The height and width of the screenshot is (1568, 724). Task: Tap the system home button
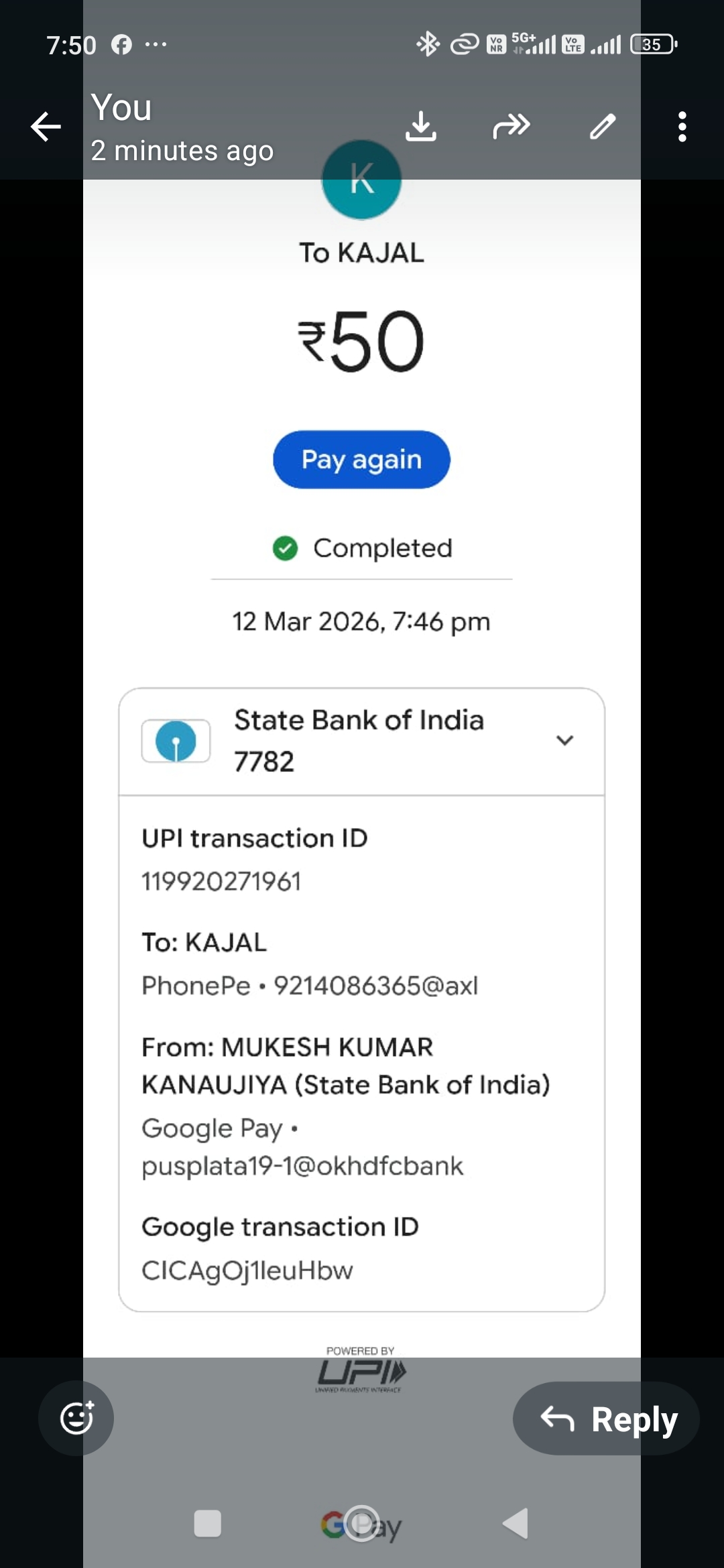click(362, 1523)
